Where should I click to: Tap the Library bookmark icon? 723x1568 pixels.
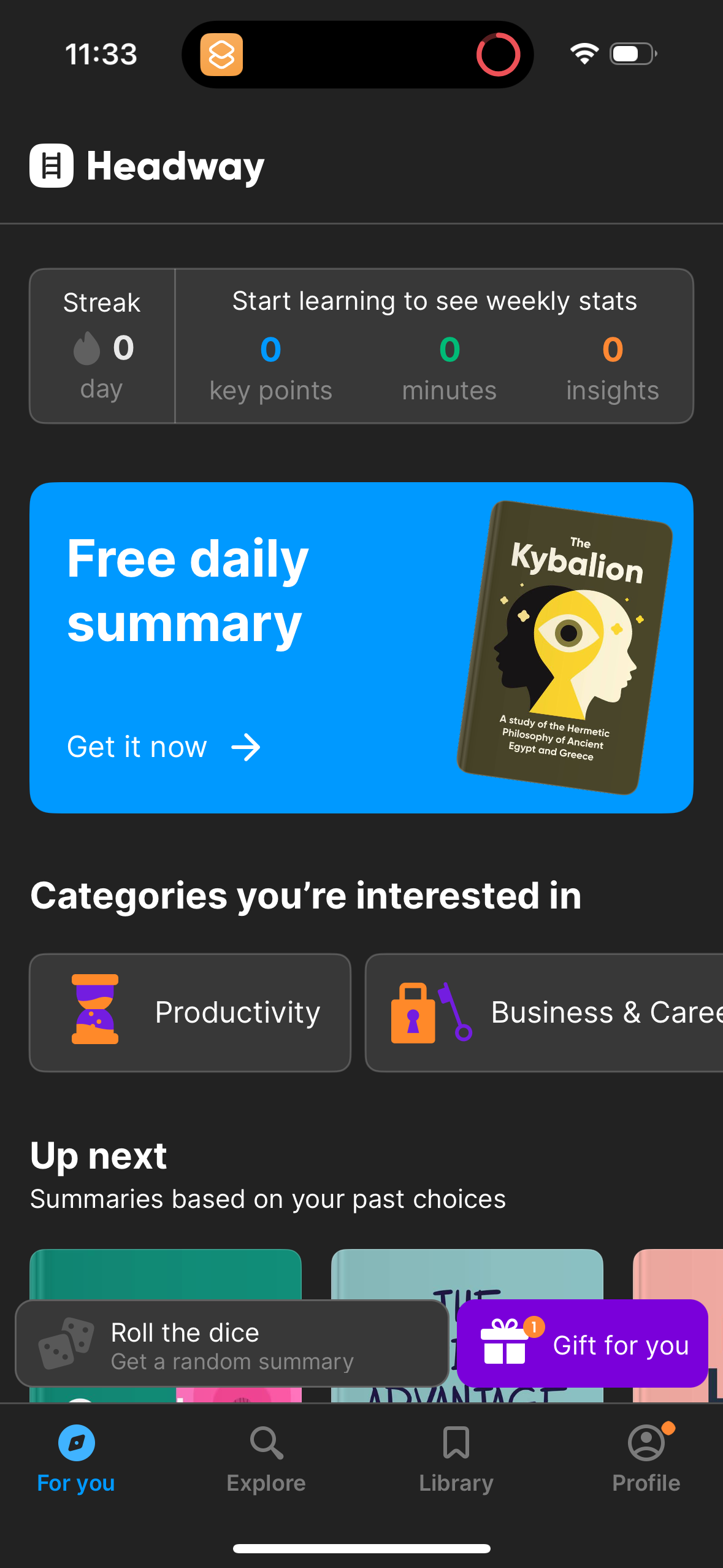click(456, 1443)
